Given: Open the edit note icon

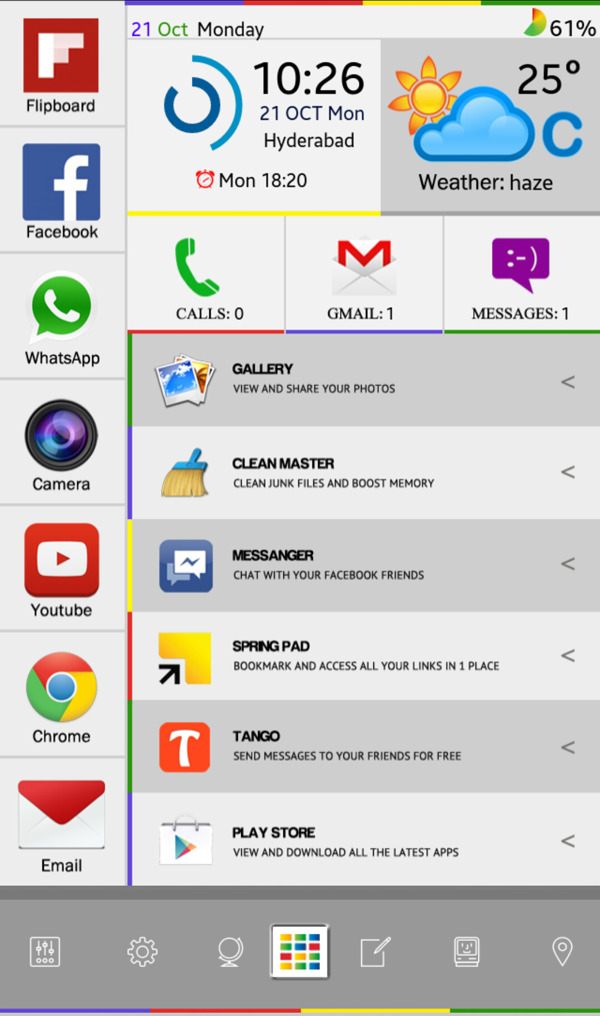Looking at the screenshot, I should coord(374,951).
